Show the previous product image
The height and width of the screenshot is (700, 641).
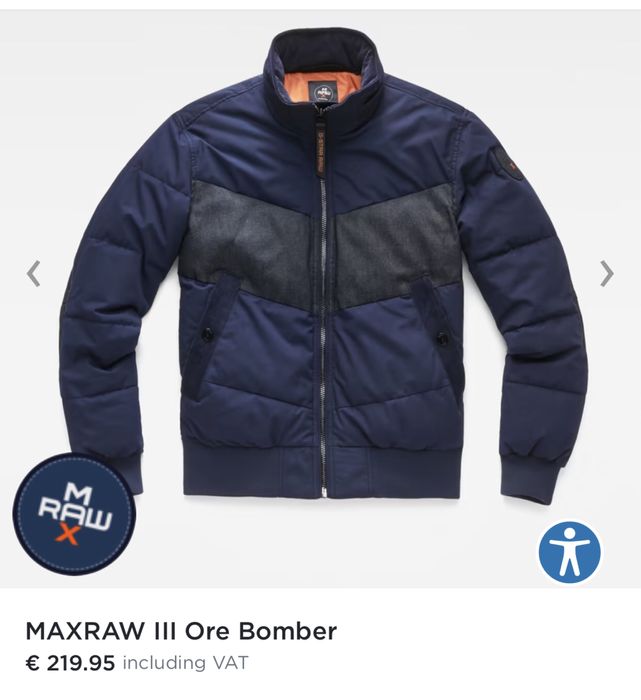click(34, 273)
